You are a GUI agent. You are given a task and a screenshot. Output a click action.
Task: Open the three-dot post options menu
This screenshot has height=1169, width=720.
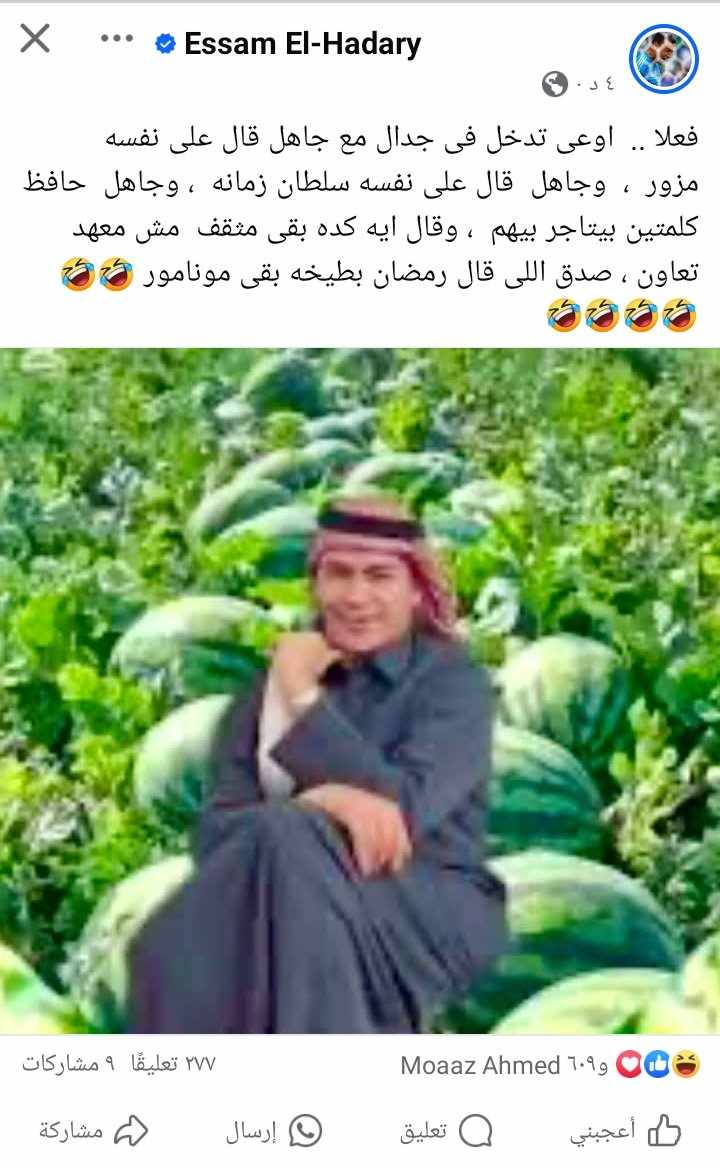[x=117, y=40]
